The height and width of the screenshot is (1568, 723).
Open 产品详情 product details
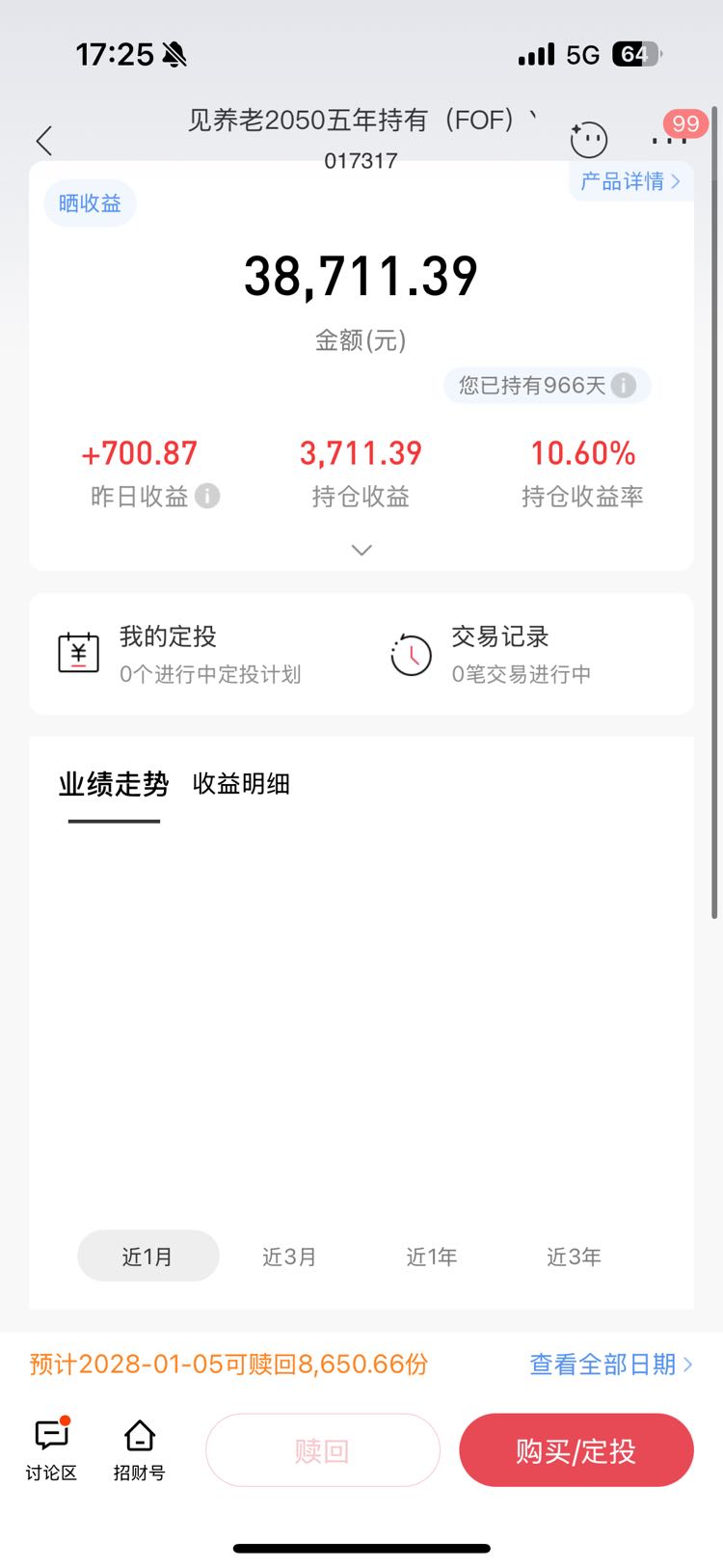(x=630, y=181)
